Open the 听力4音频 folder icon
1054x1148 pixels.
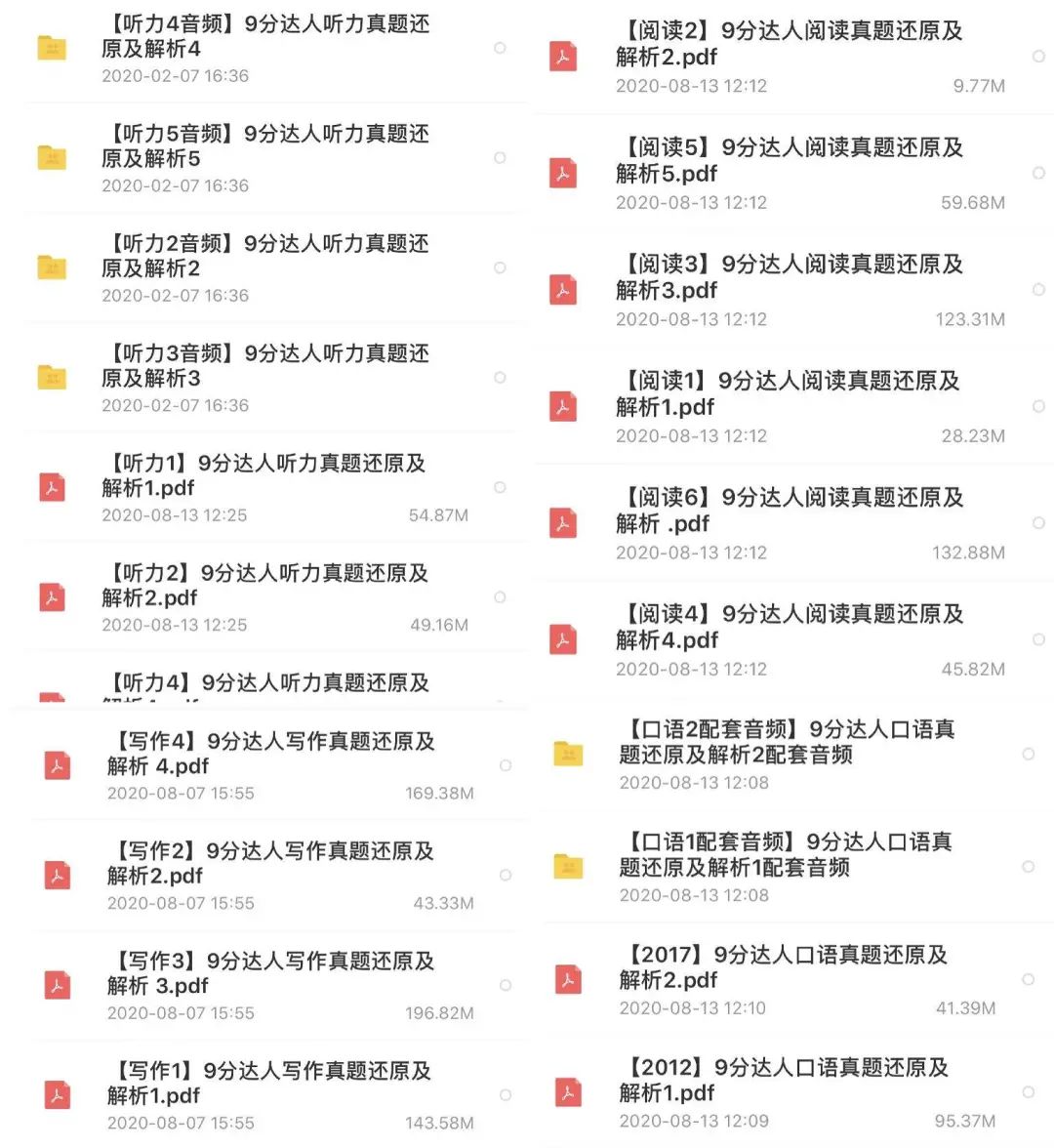(51, 47)
